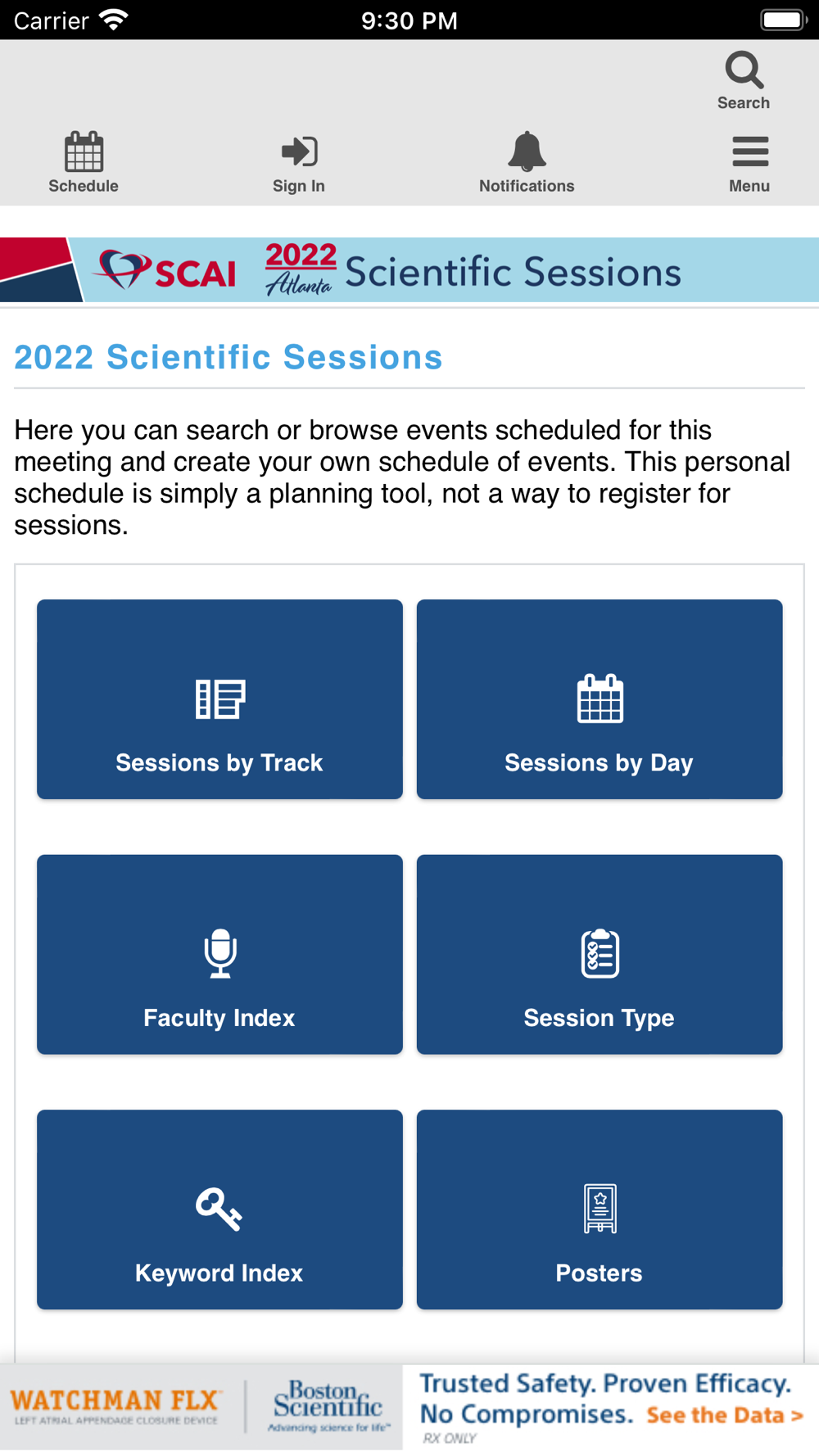Open the Search icon

point(744,80)
